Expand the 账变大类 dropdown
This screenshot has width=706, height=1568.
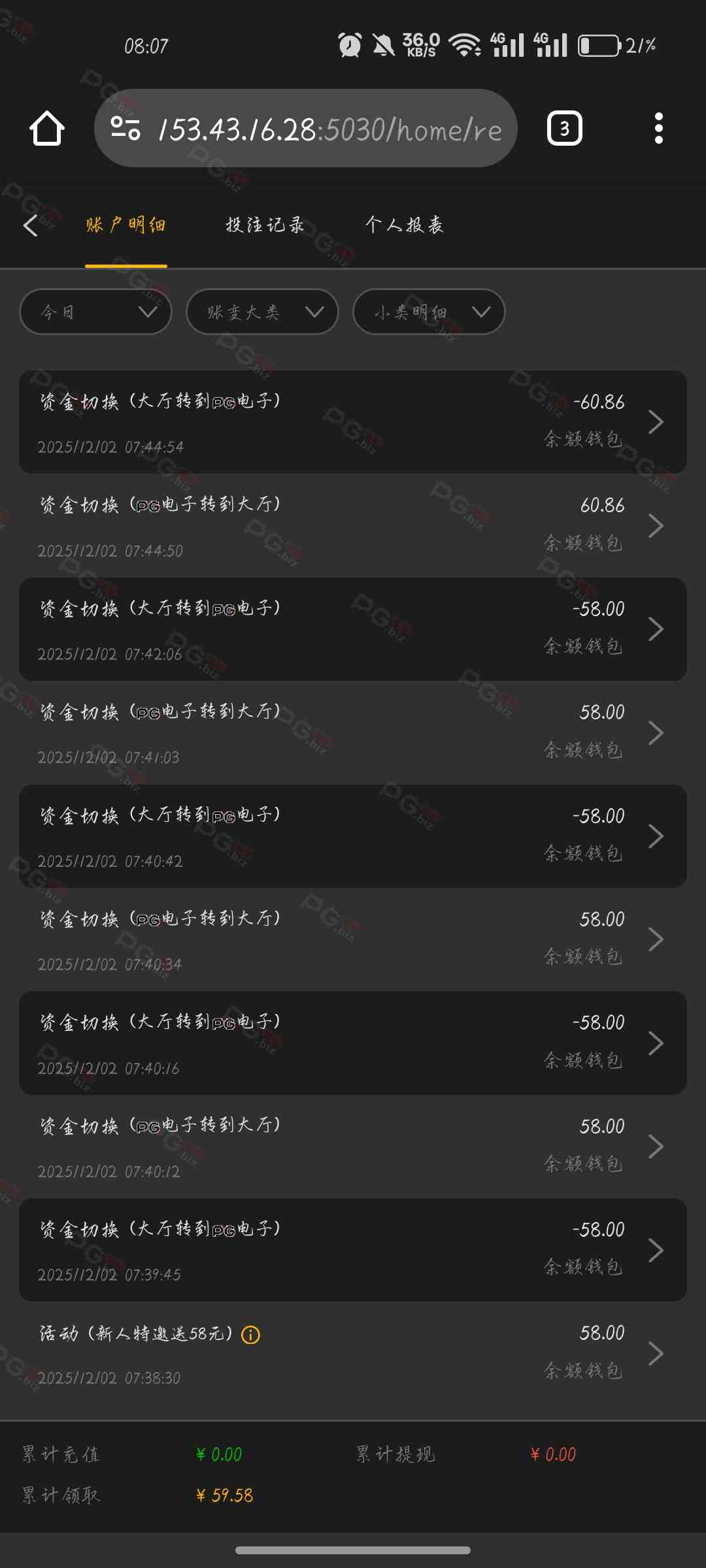pyautogui.click(x=262, y=312)
